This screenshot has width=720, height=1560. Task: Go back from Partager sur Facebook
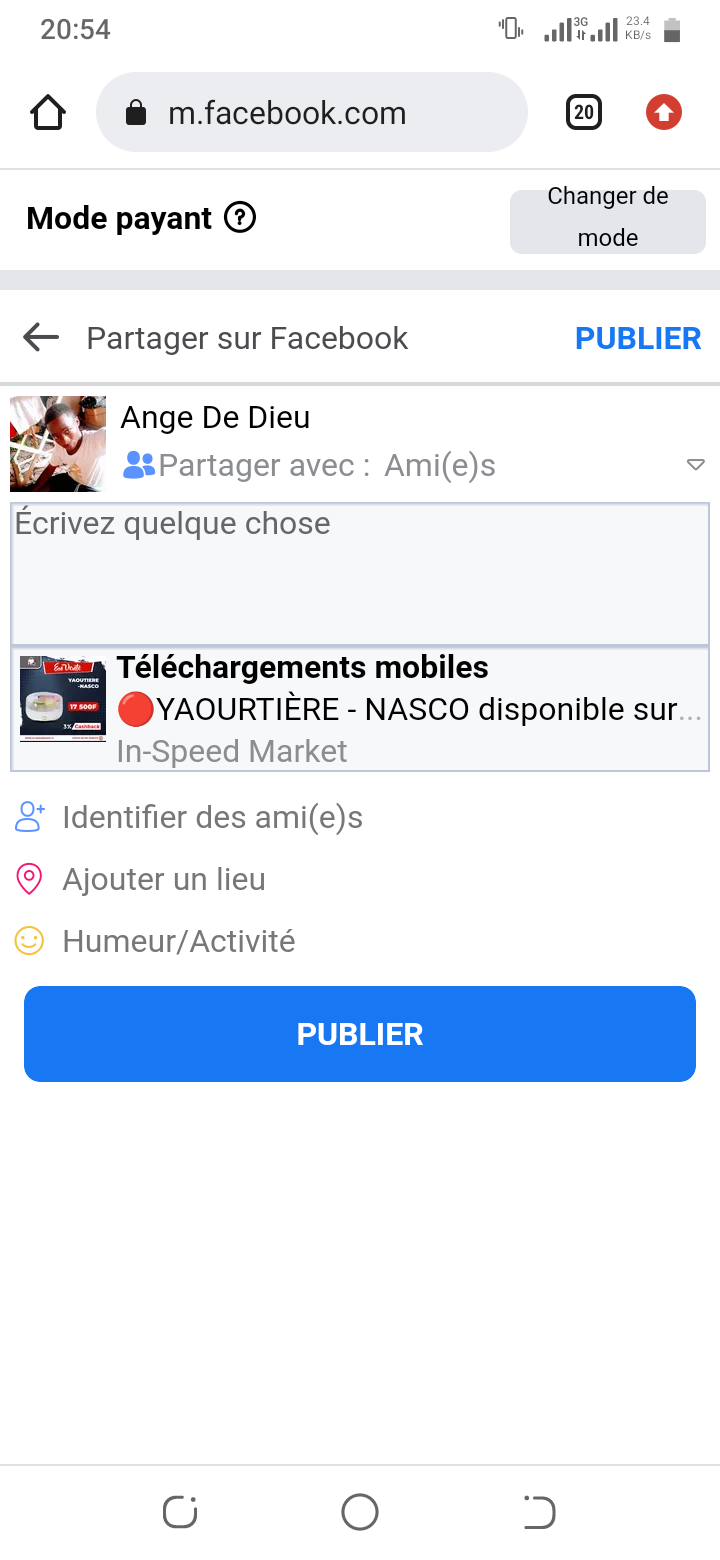point(41,338)
